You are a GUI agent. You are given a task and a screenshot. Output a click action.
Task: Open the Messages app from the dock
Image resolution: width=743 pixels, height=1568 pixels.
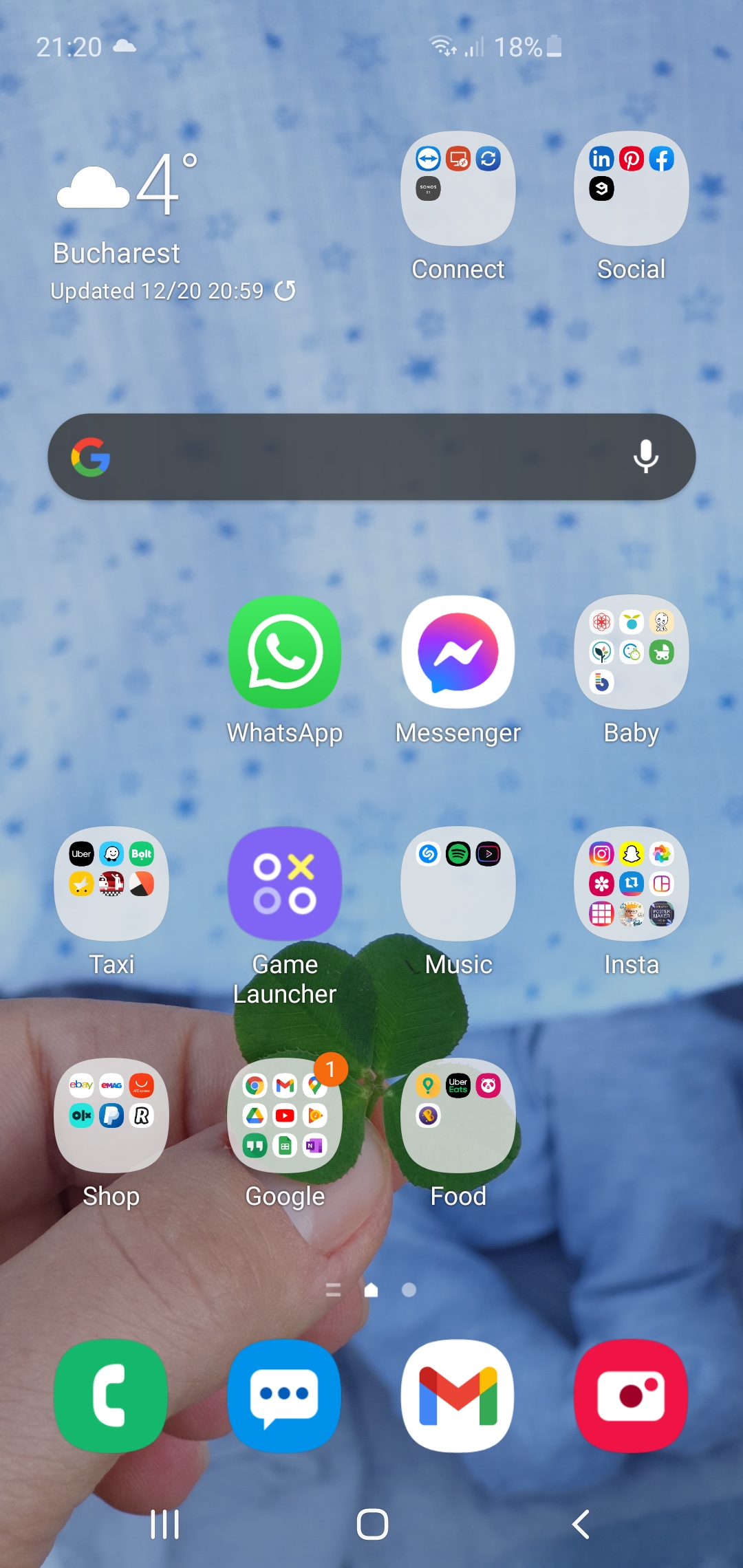click(285, 1395)
